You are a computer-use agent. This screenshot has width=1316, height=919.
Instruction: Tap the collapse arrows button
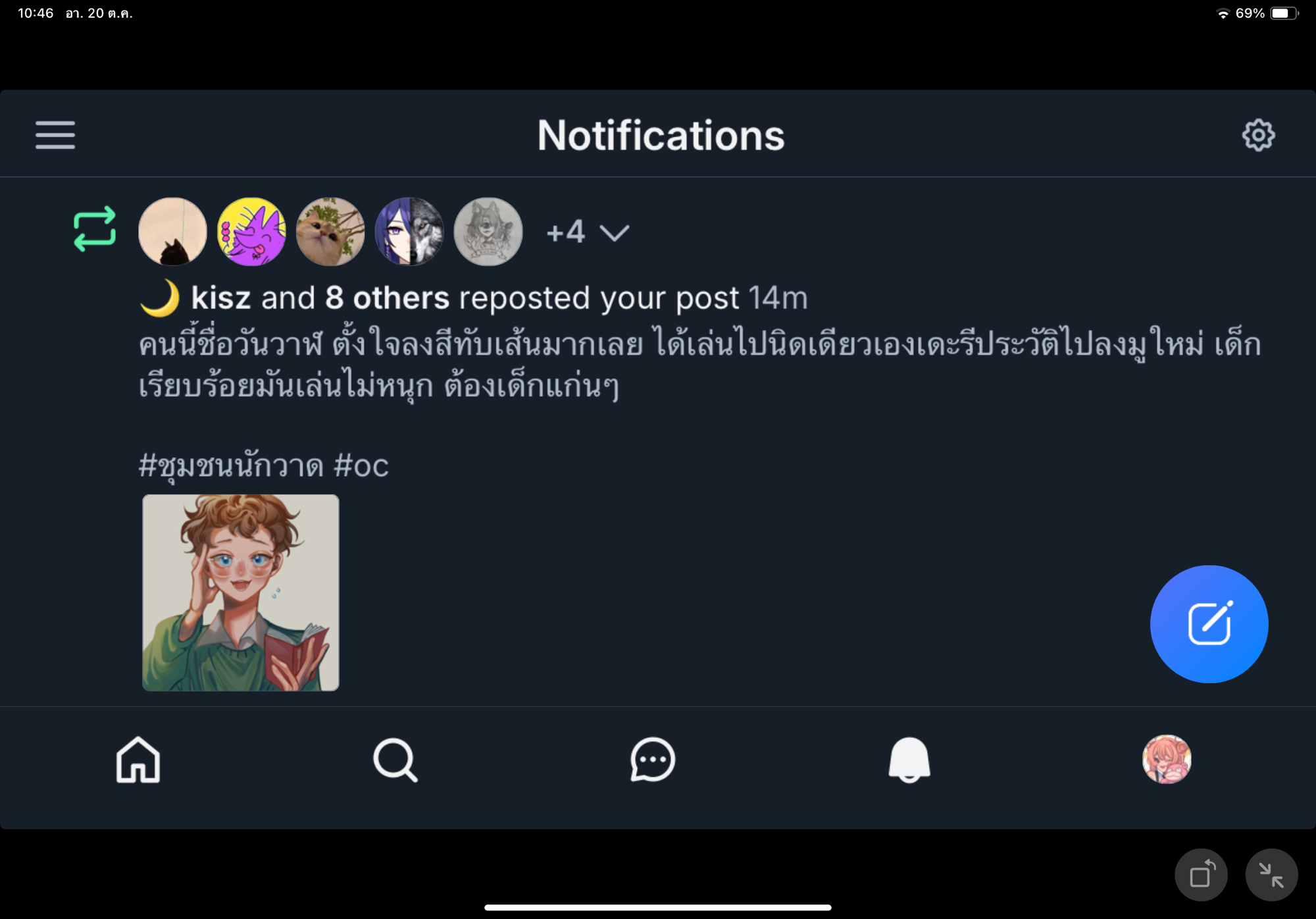click(1271, 875)
